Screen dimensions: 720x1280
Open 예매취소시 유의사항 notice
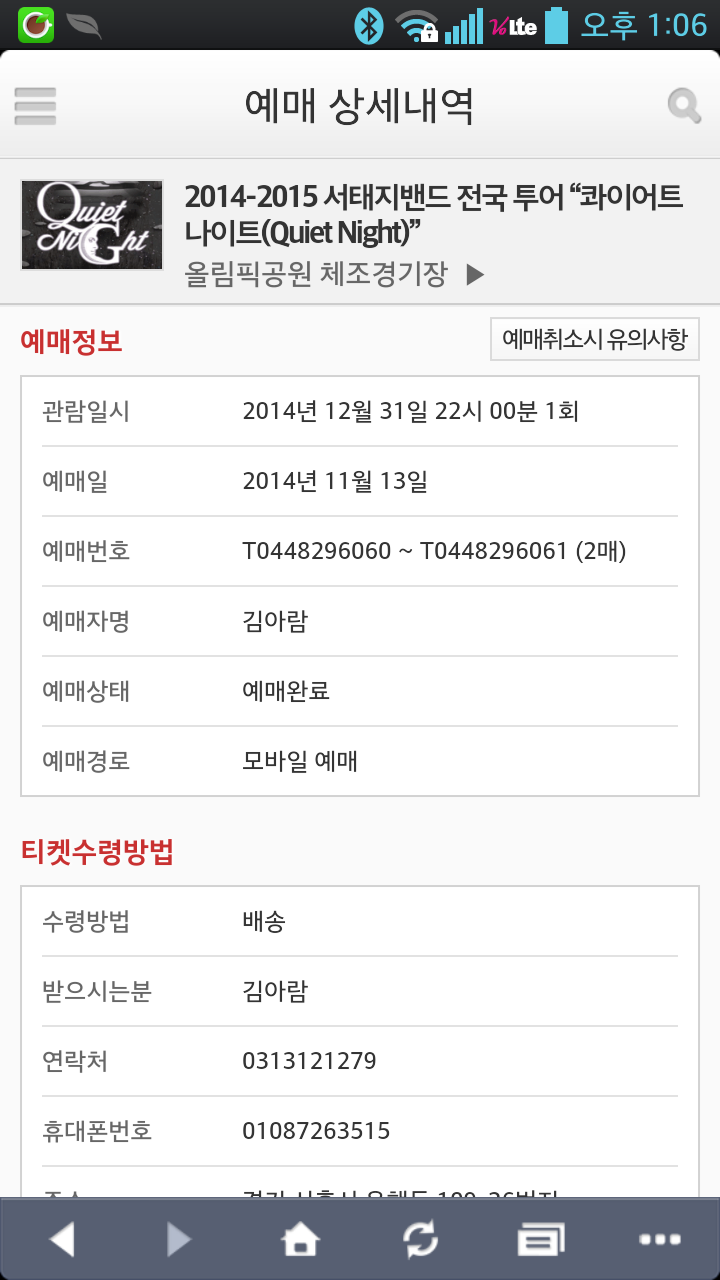click(595, 340)
